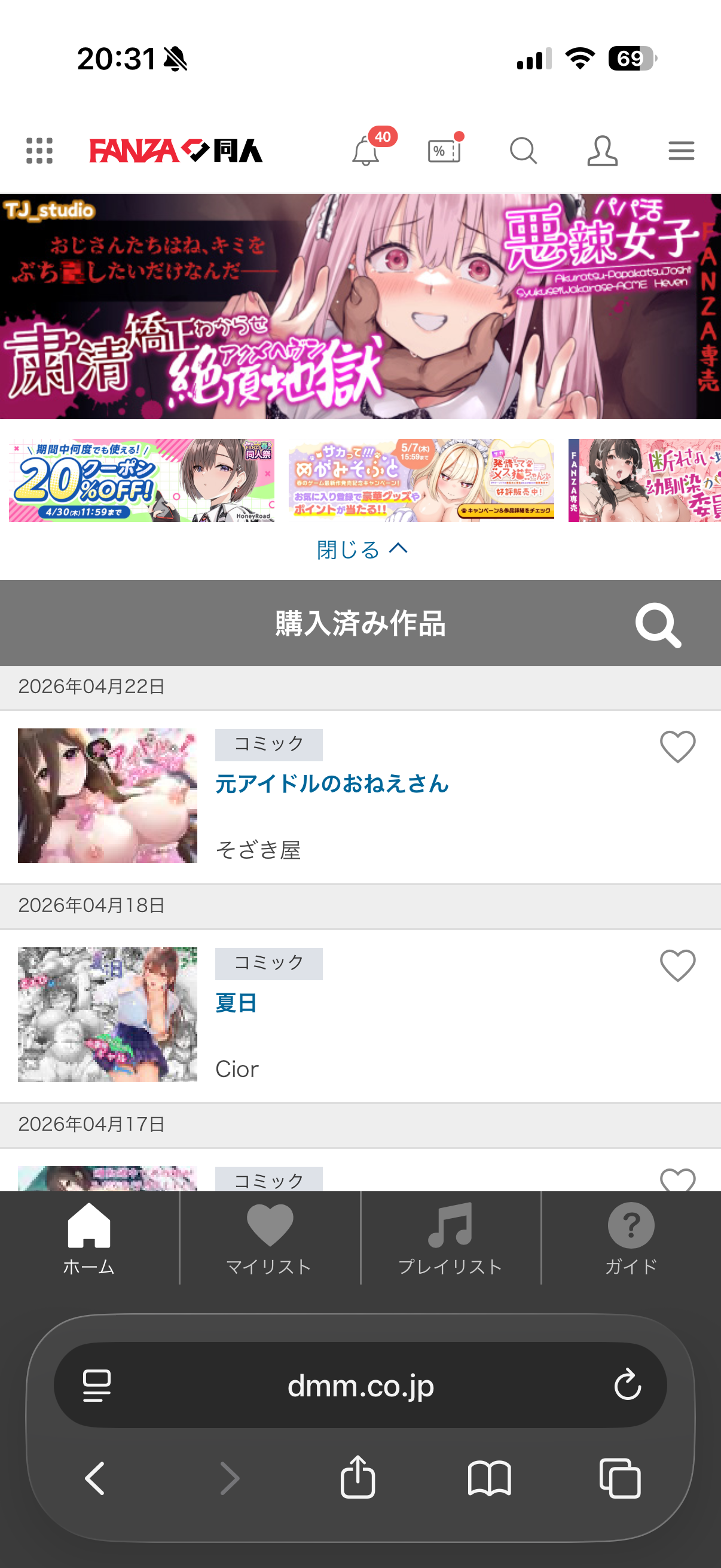The height and width of the screenshot is (1568, 721).
Task: Open the 夏日 cover thumbnail
Action: (107, 1014)
